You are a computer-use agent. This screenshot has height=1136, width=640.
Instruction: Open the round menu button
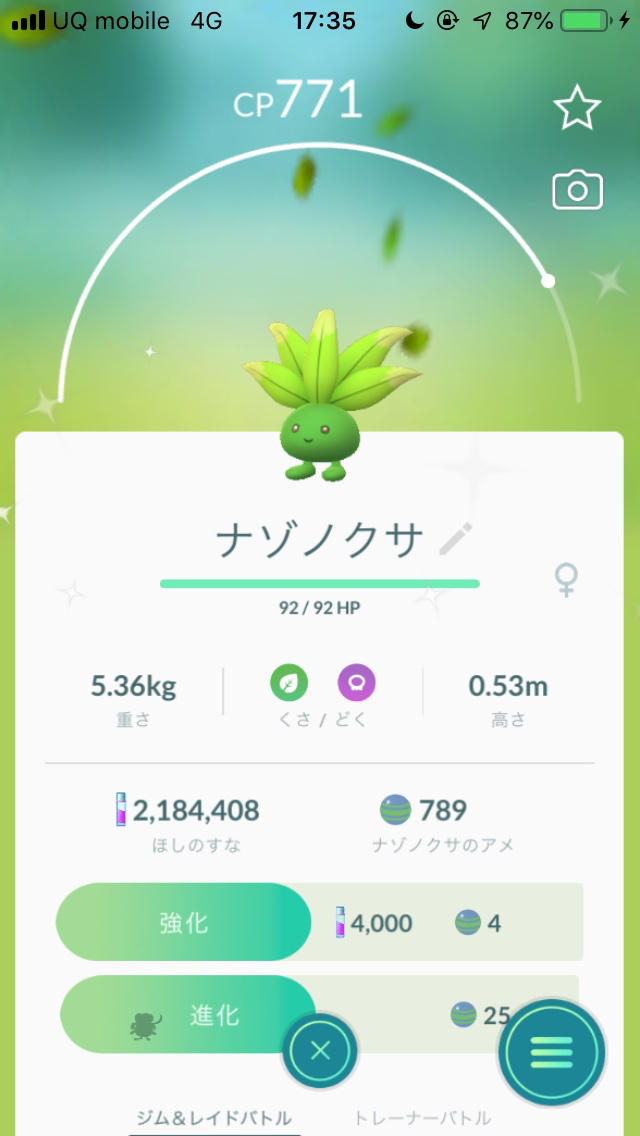pos(552,1051)
